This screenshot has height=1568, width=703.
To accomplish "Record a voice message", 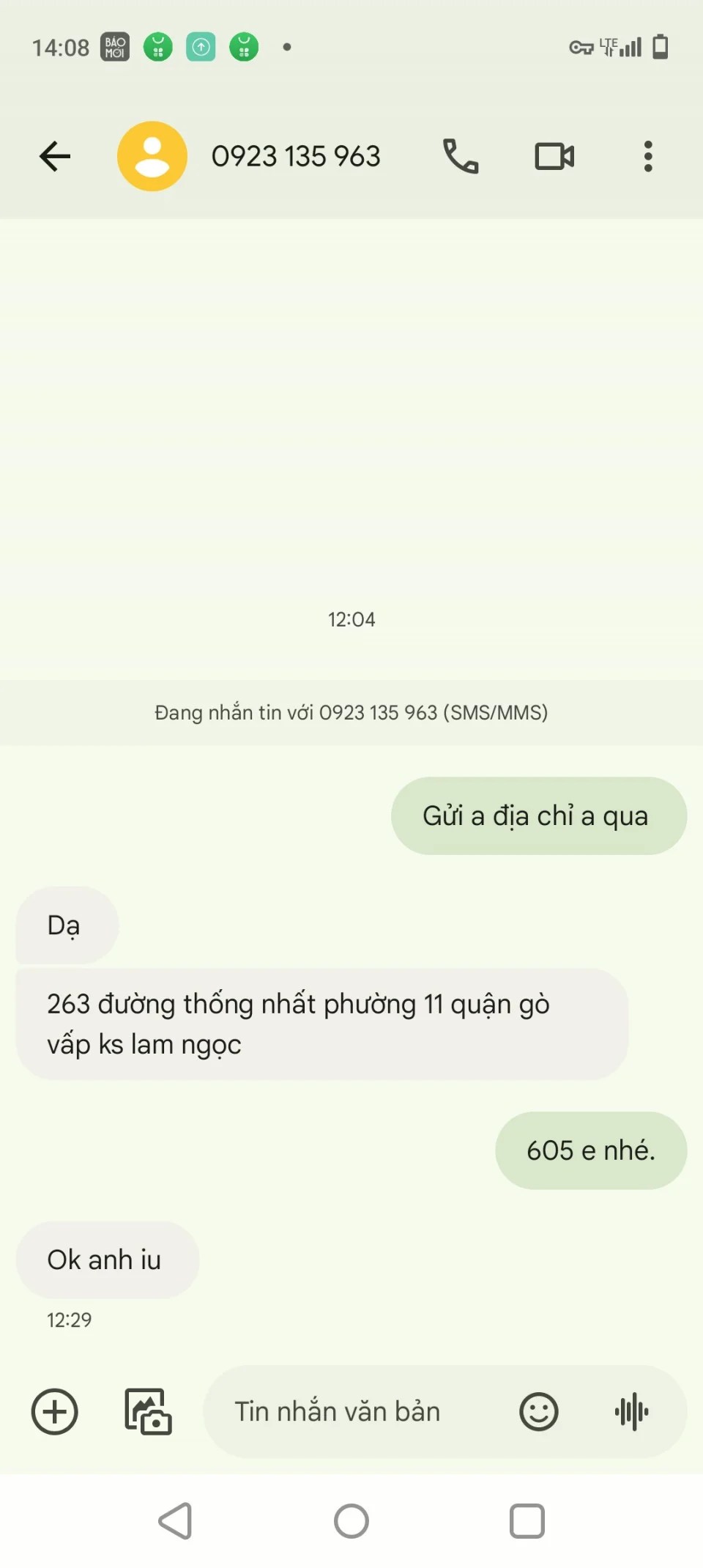I will pos(632,1411).
